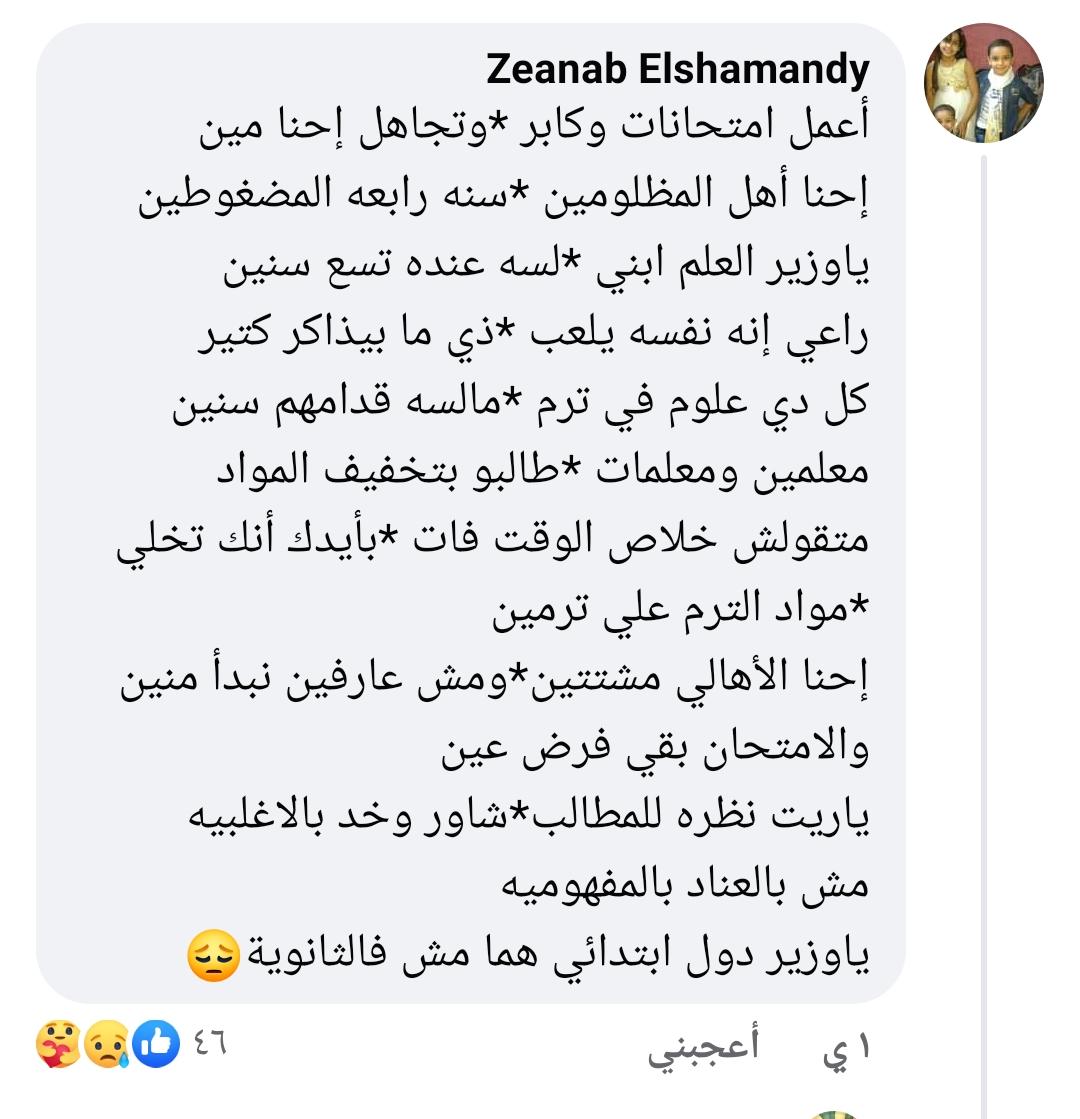
Task: View reactions on the comment
Action: pos(130,1045)
